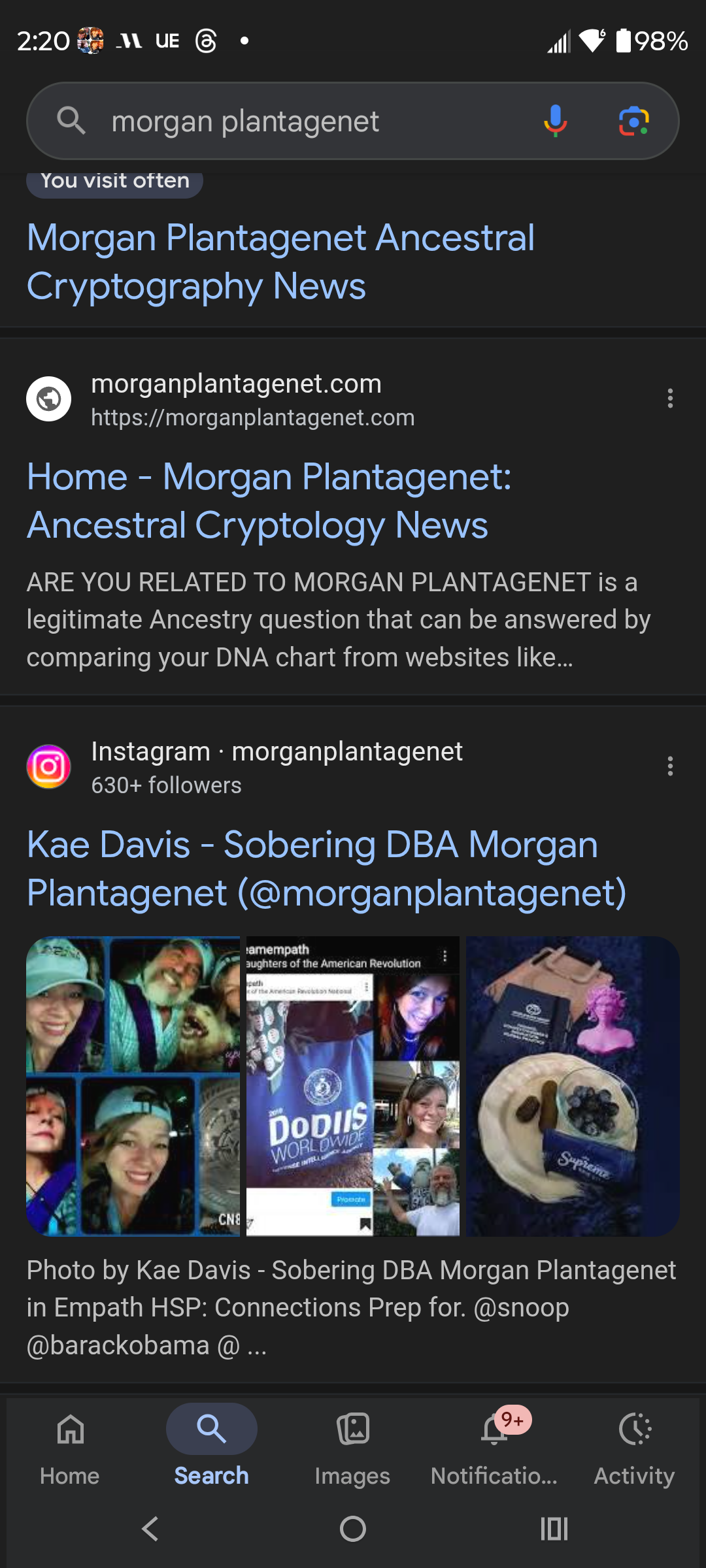Start voice search with the microphone

click(555, 122)
